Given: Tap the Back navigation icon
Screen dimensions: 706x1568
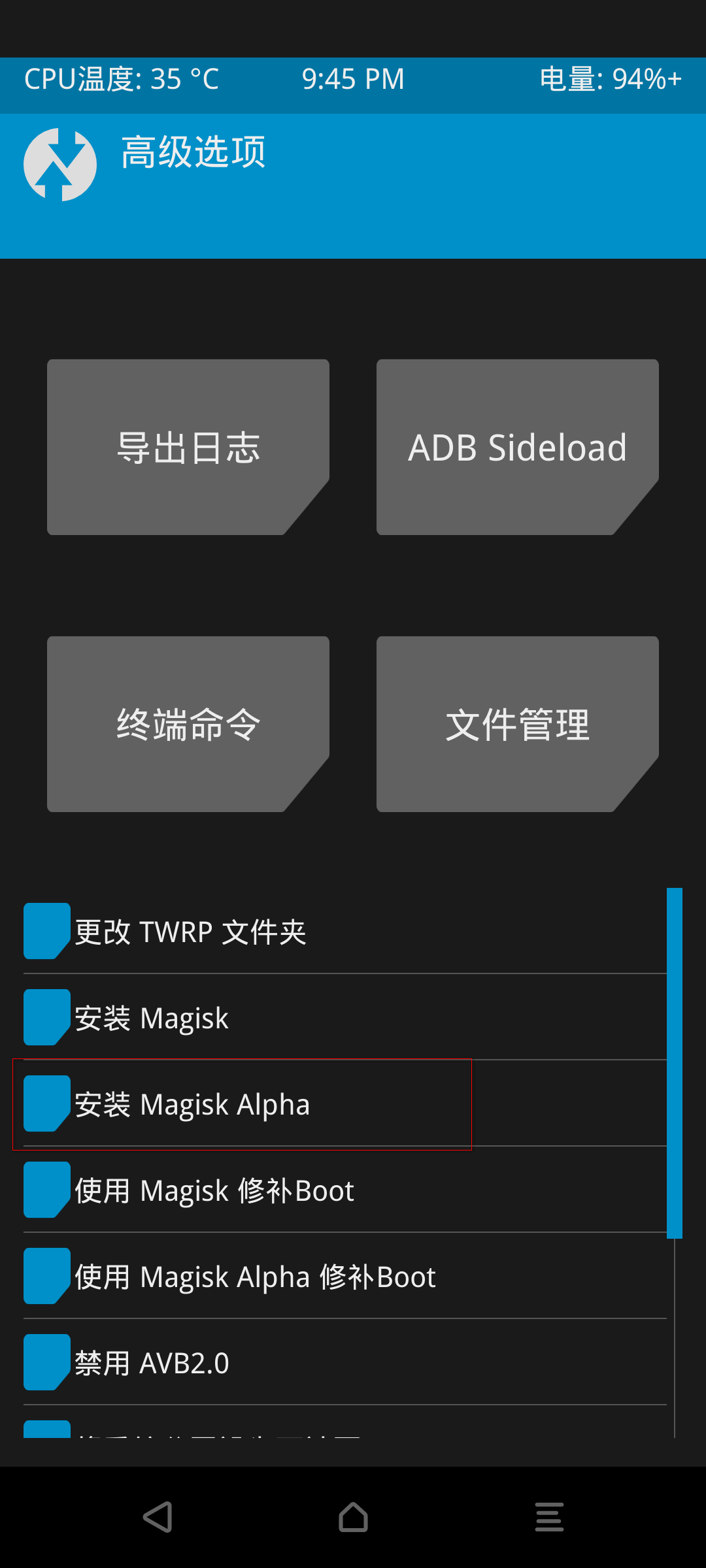Looking at the screenshot, I should click(x=157, y=1519).
